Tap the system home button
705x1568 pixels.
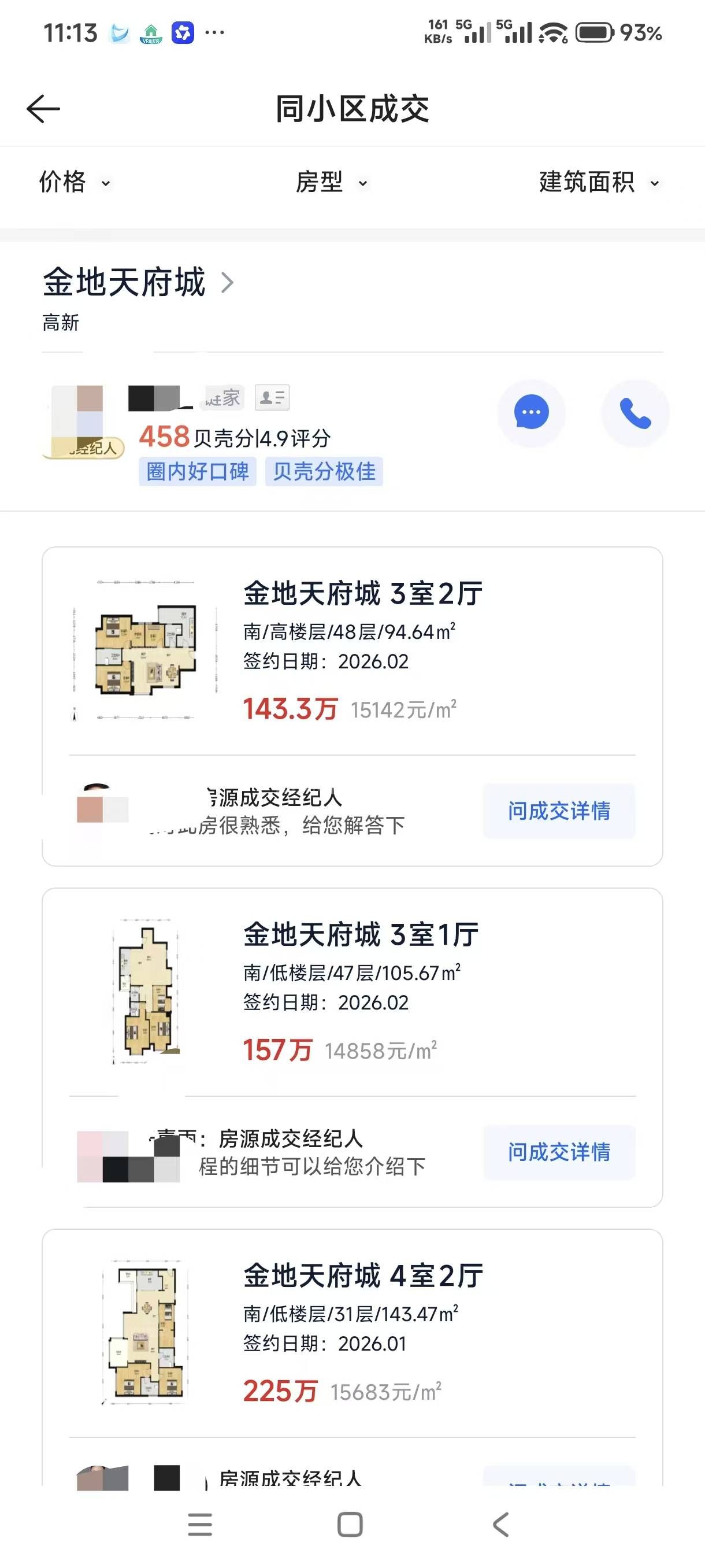tap(350, 1524)
